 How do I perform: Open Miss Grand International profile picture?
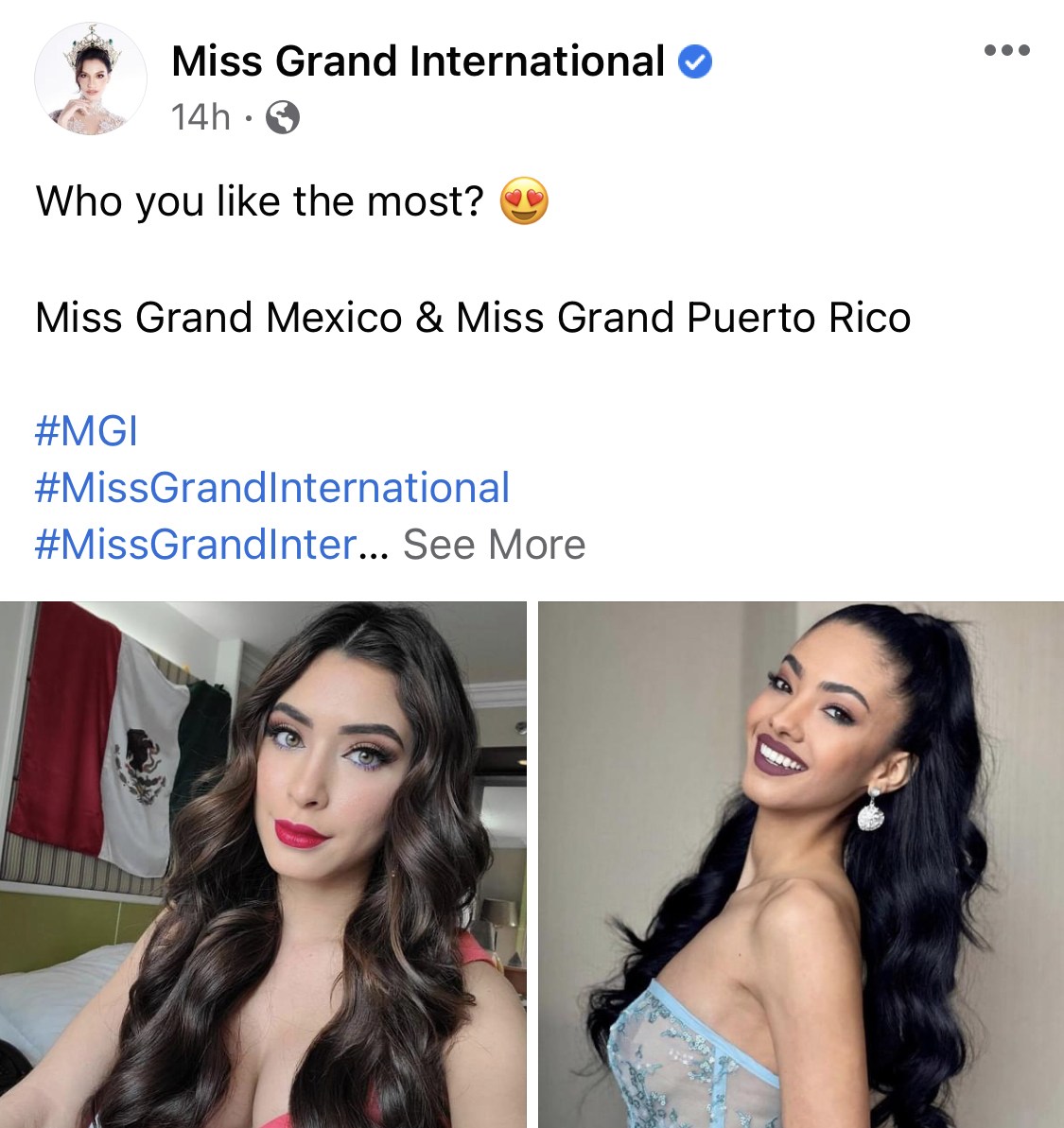[90, 79]
